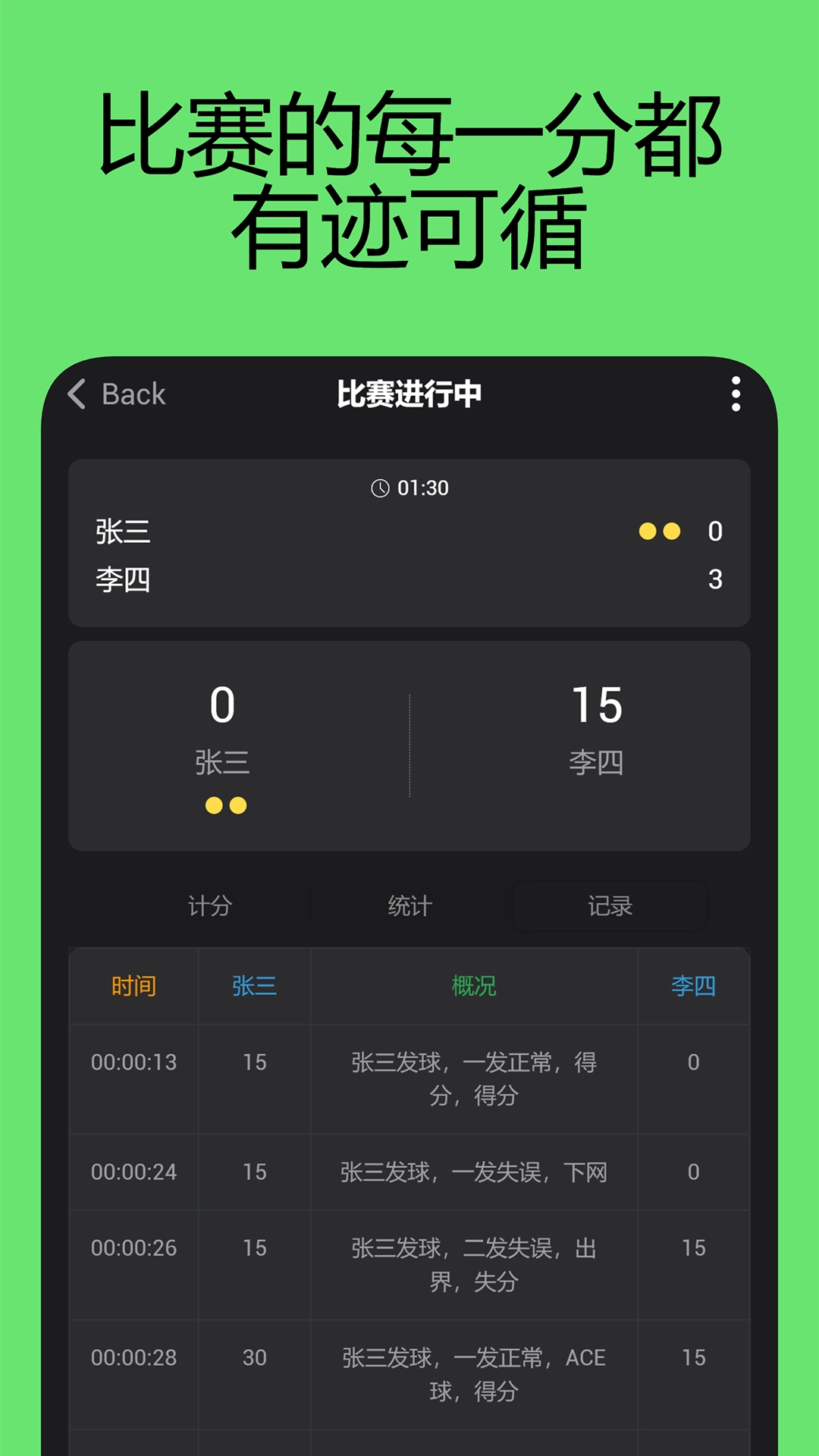819x1456 pixels.
Task: Select the 00:00:26 double fault record row
Action: point(409,1264)
